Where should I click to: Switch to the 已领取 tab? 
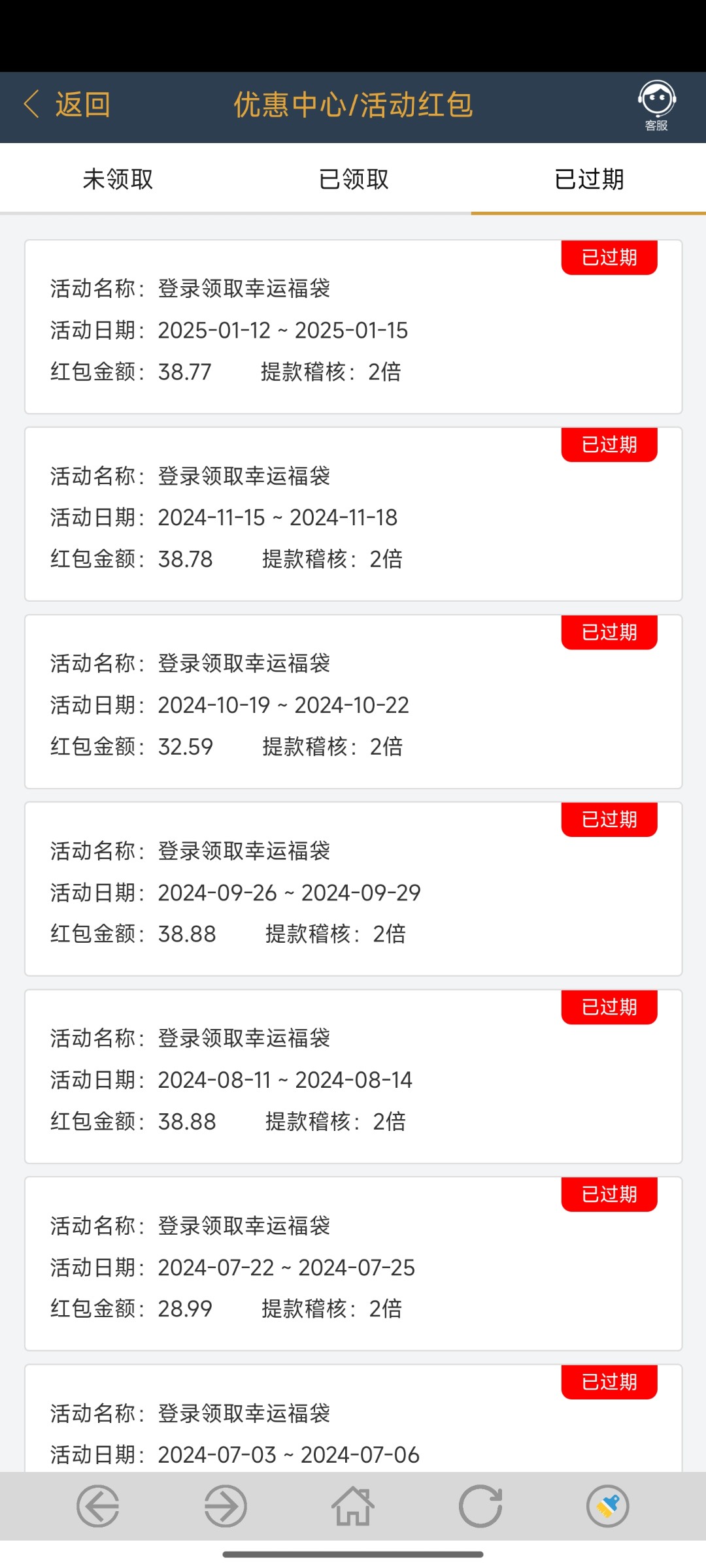(353, 179)
